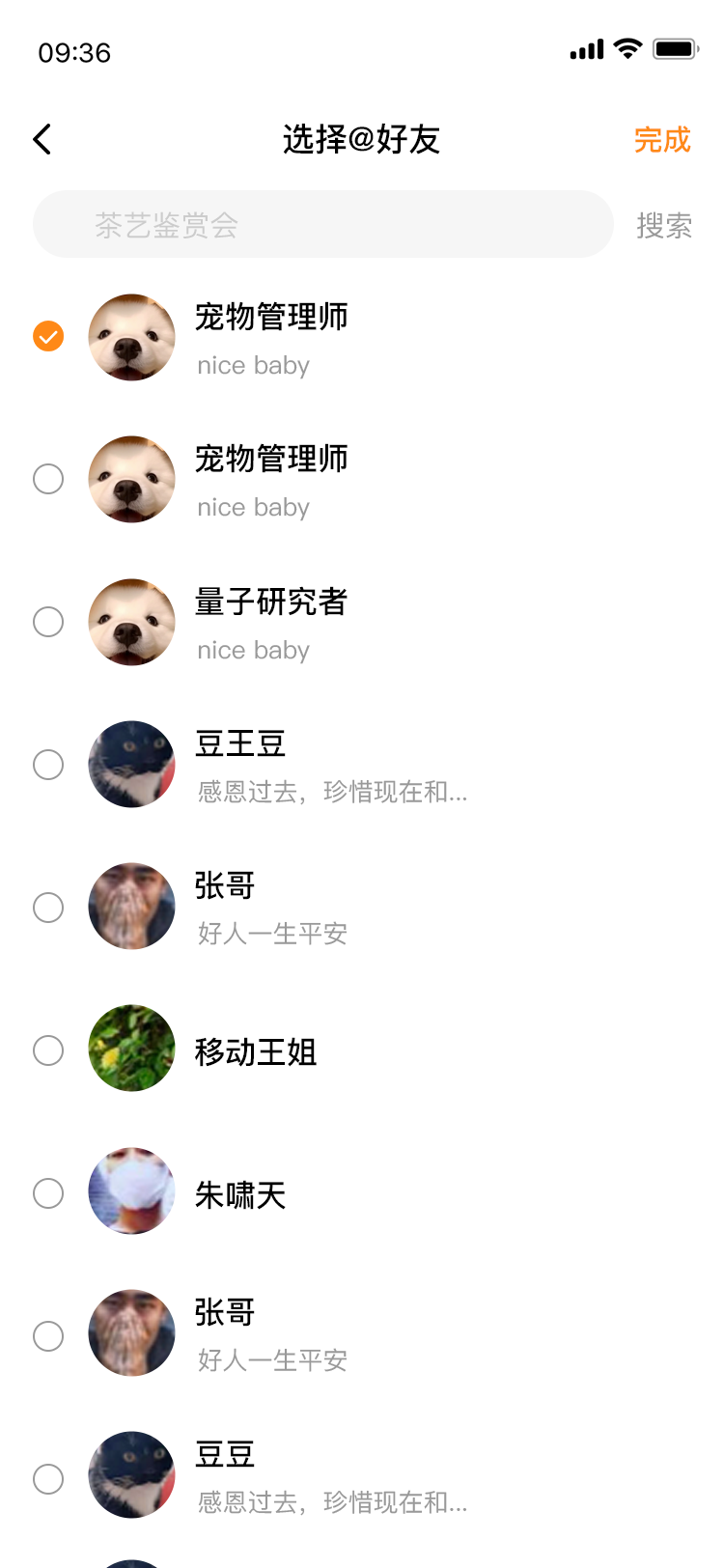
Task: Select friend 豆豆
Action: point(362,1477)
